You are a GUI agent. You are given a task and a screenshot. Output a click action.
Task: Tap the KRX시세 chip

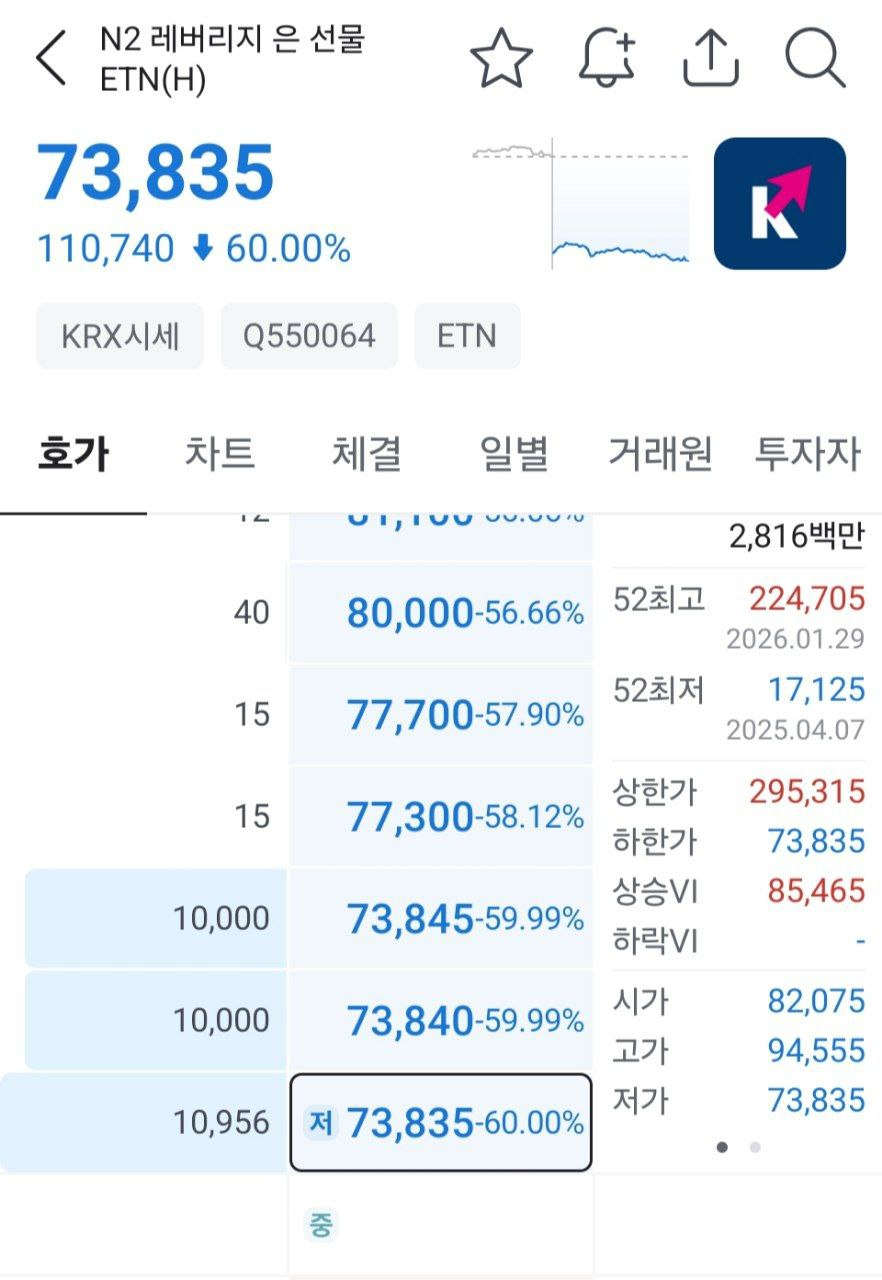pos(120,336)
